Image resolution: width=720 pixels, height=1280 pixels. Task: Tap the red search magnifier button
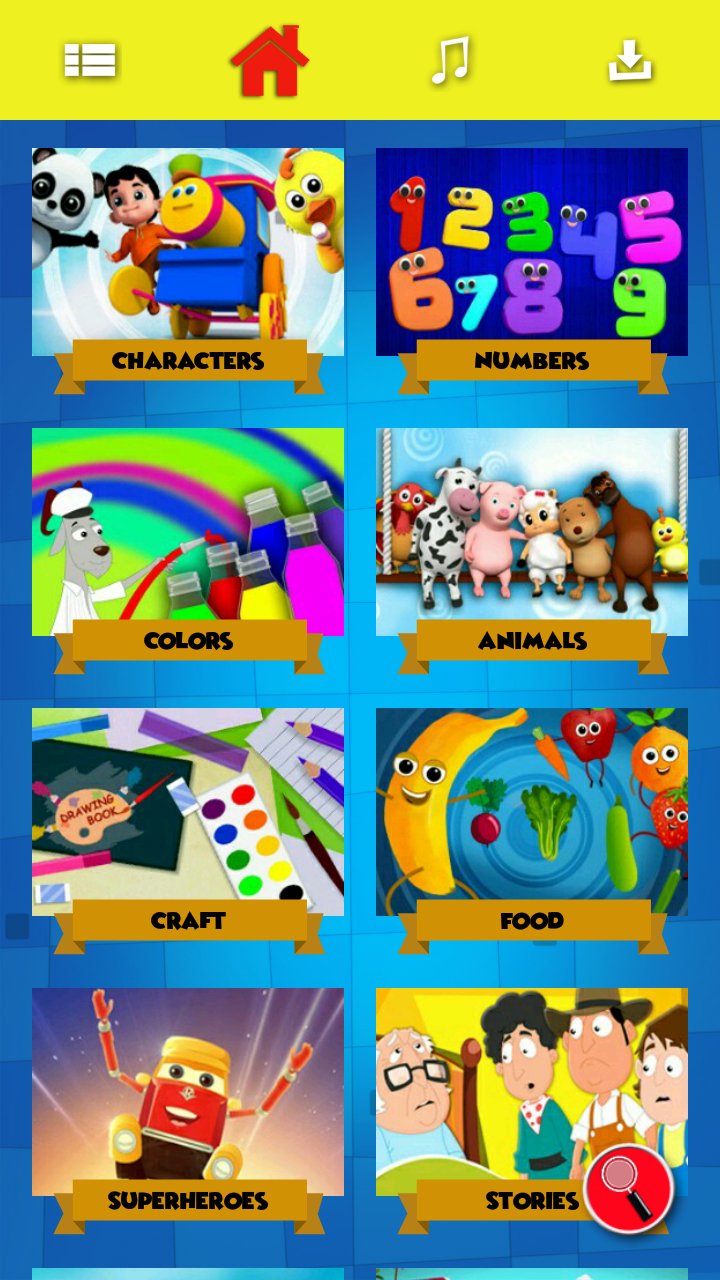tap(629, 1189)
